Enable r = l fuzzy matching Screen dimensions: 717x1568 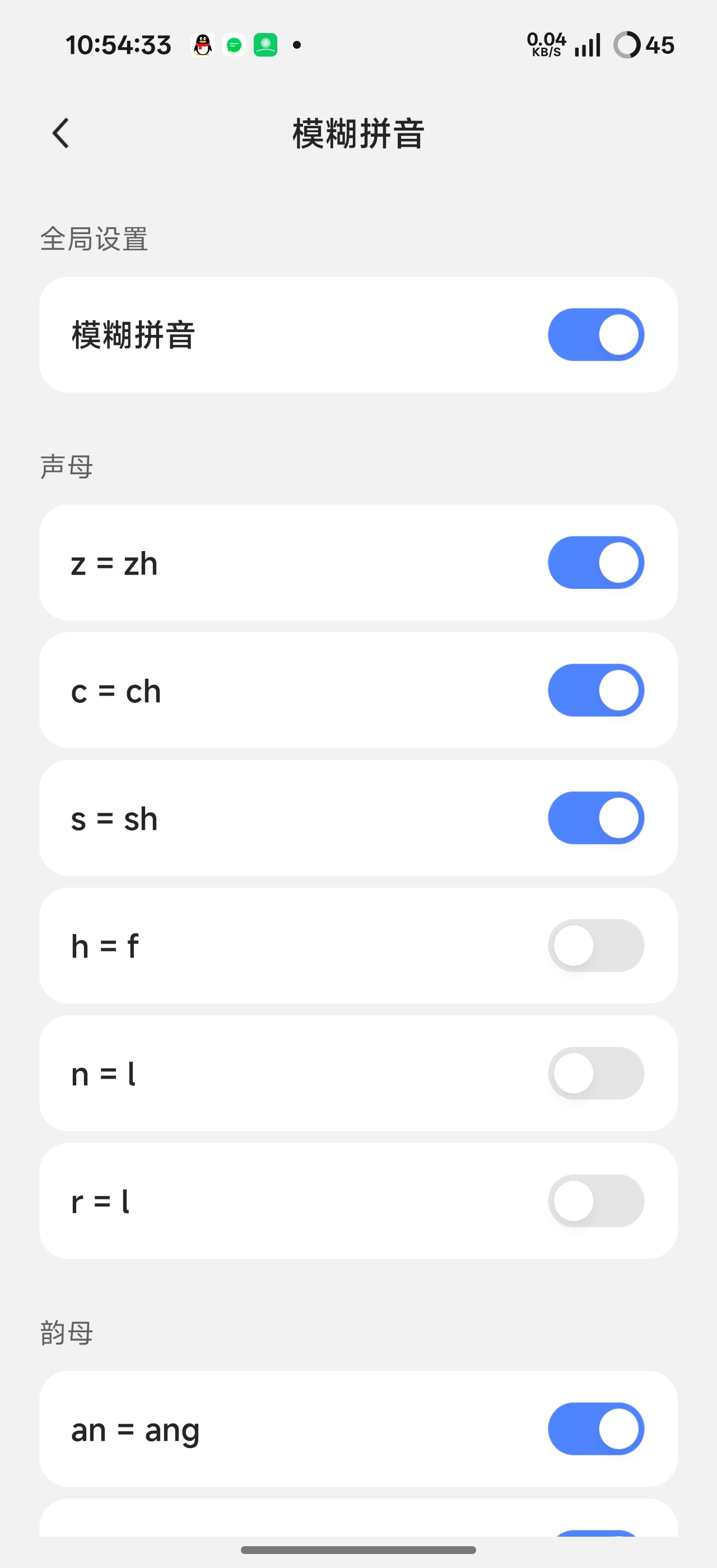pyautogui.click(x=595, y=1201)
